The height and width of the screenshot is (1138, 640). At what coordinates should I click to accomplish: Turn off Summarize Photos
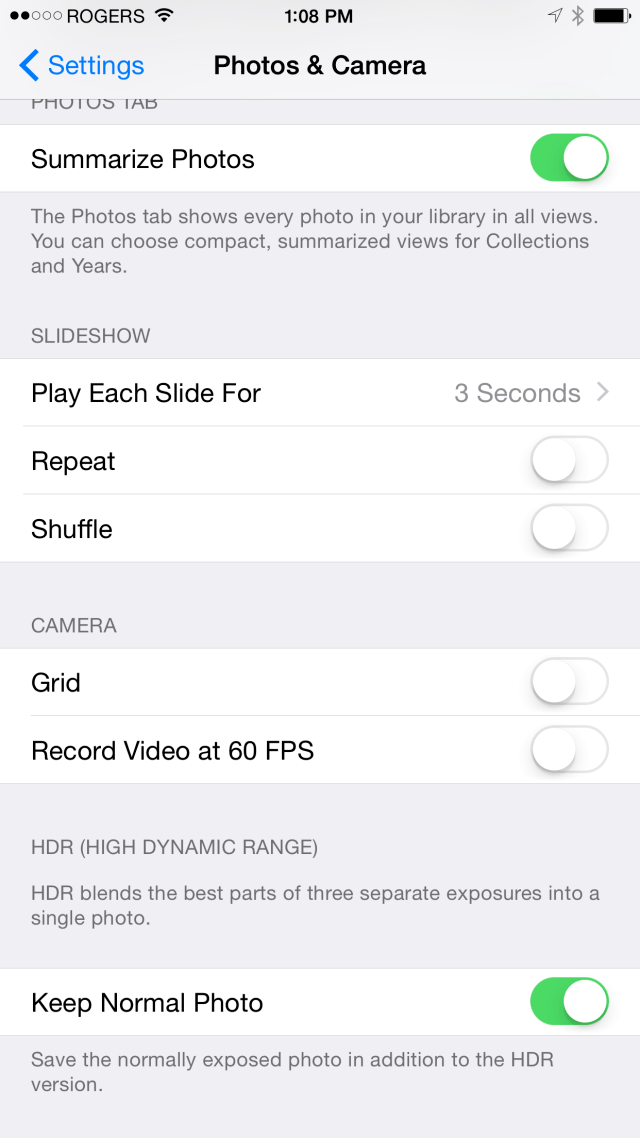(570, 157)
